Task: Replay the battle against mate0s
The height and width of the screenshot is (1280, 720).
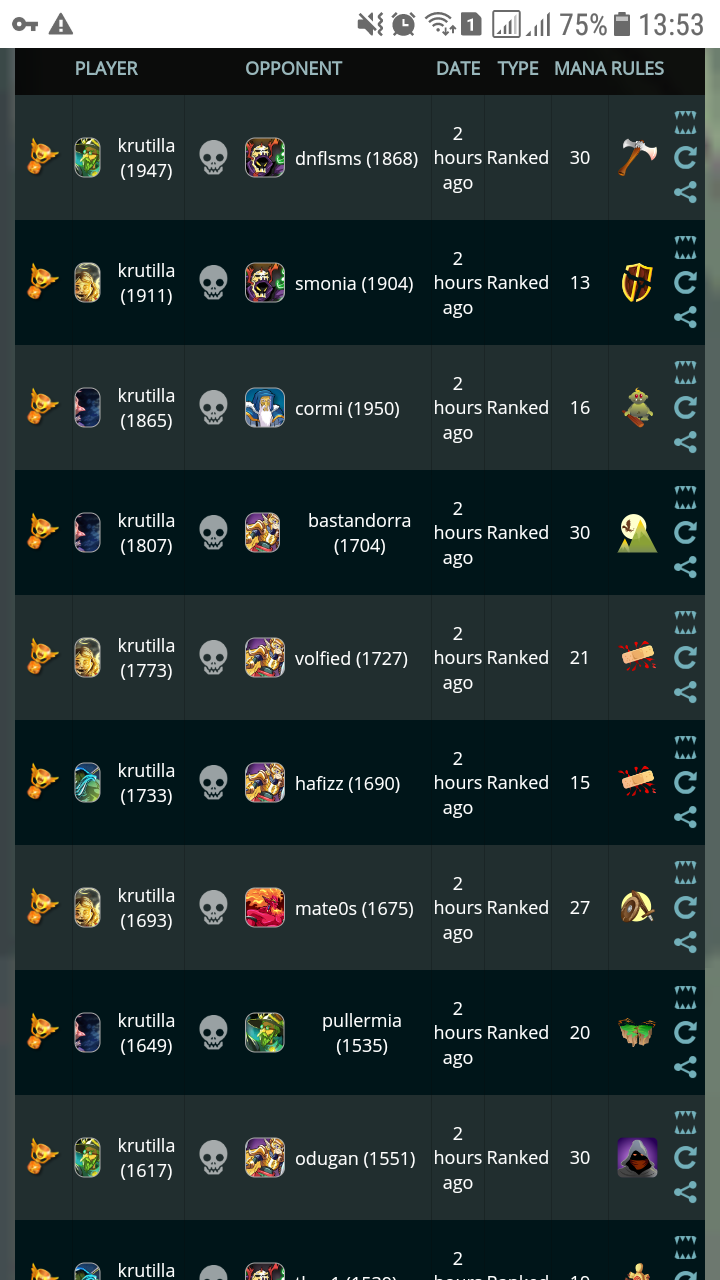Action: 685,907
